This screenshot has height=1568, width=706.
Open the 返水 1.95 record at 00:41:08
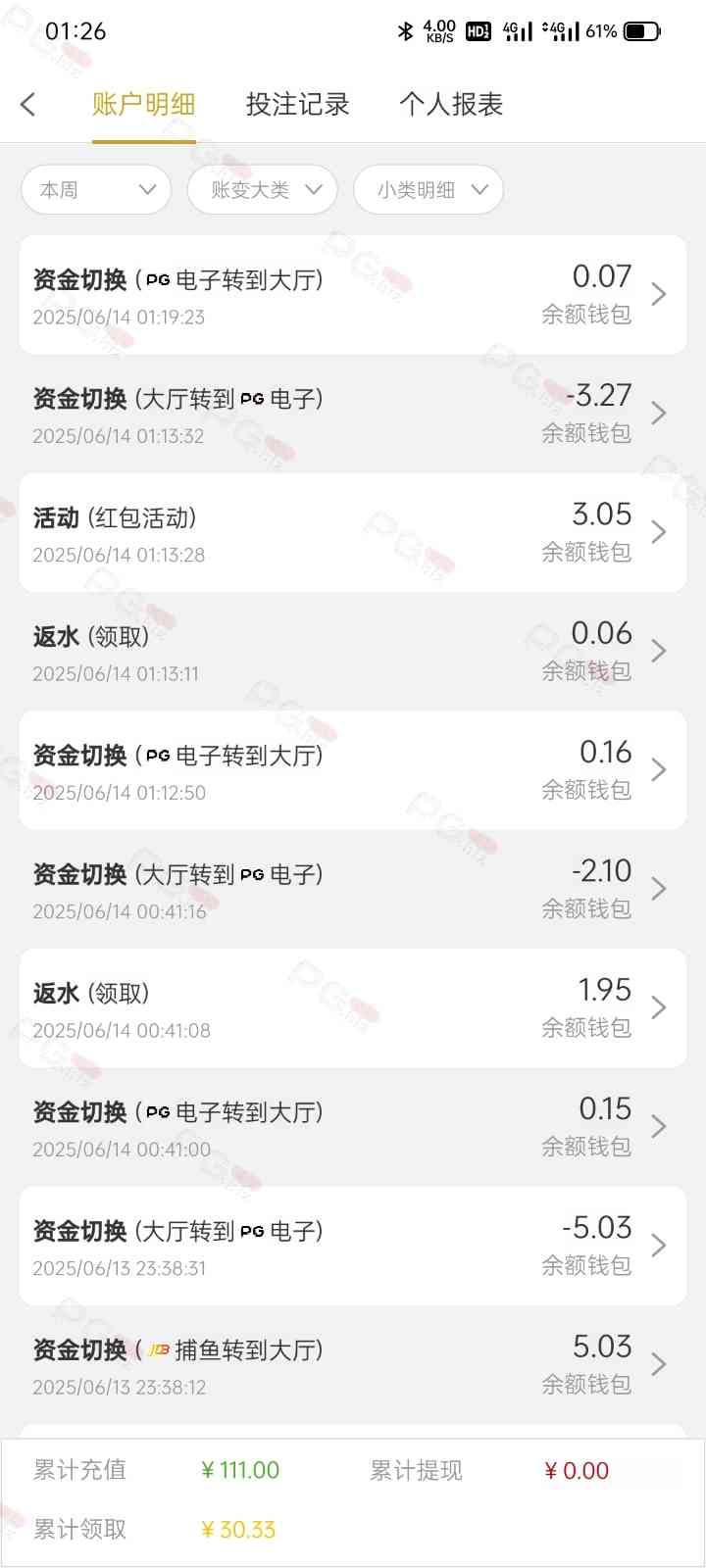(353, 1008)
